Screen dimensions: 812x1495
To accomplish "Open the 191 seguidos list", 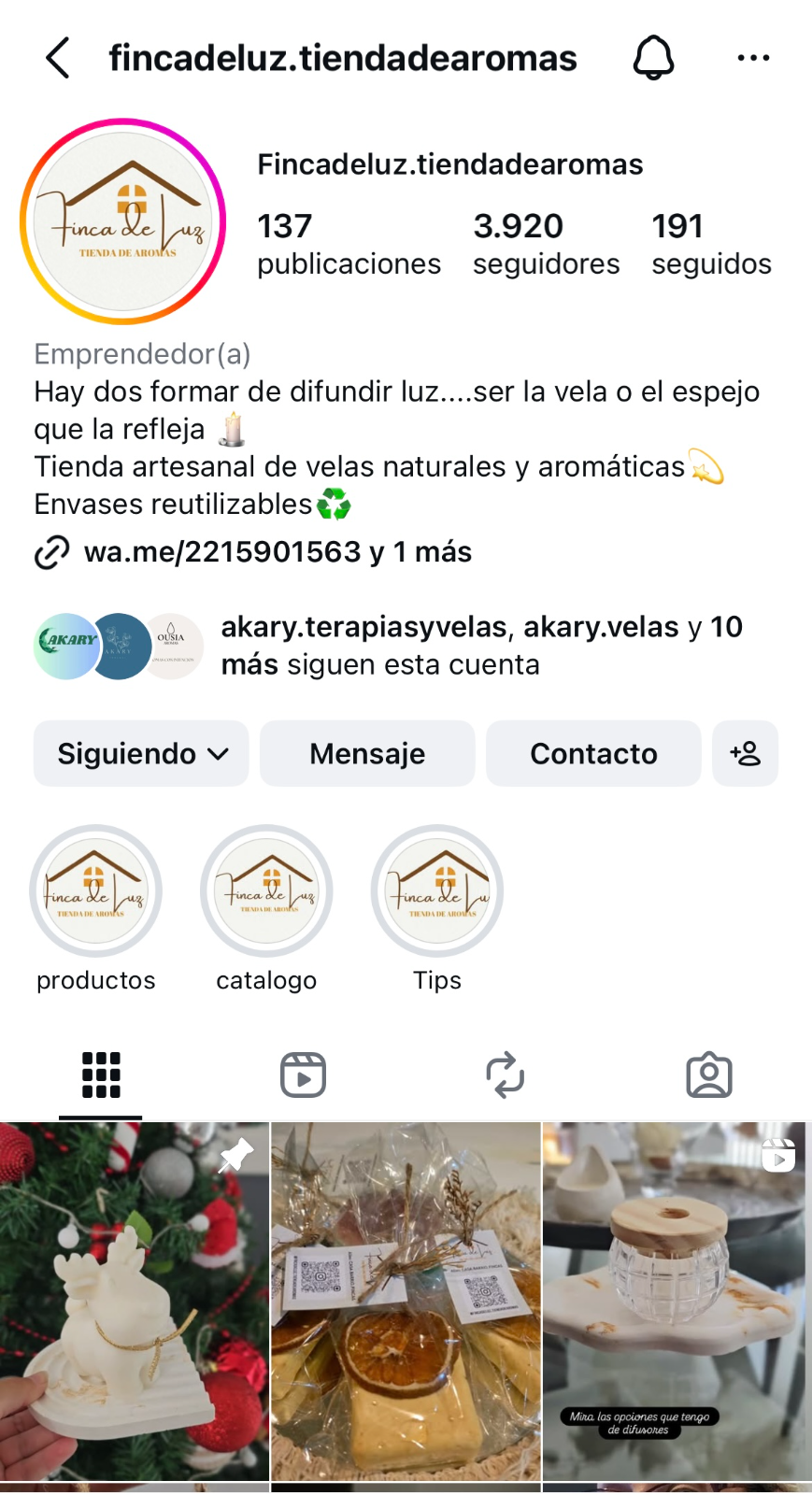I will (711, 244).
